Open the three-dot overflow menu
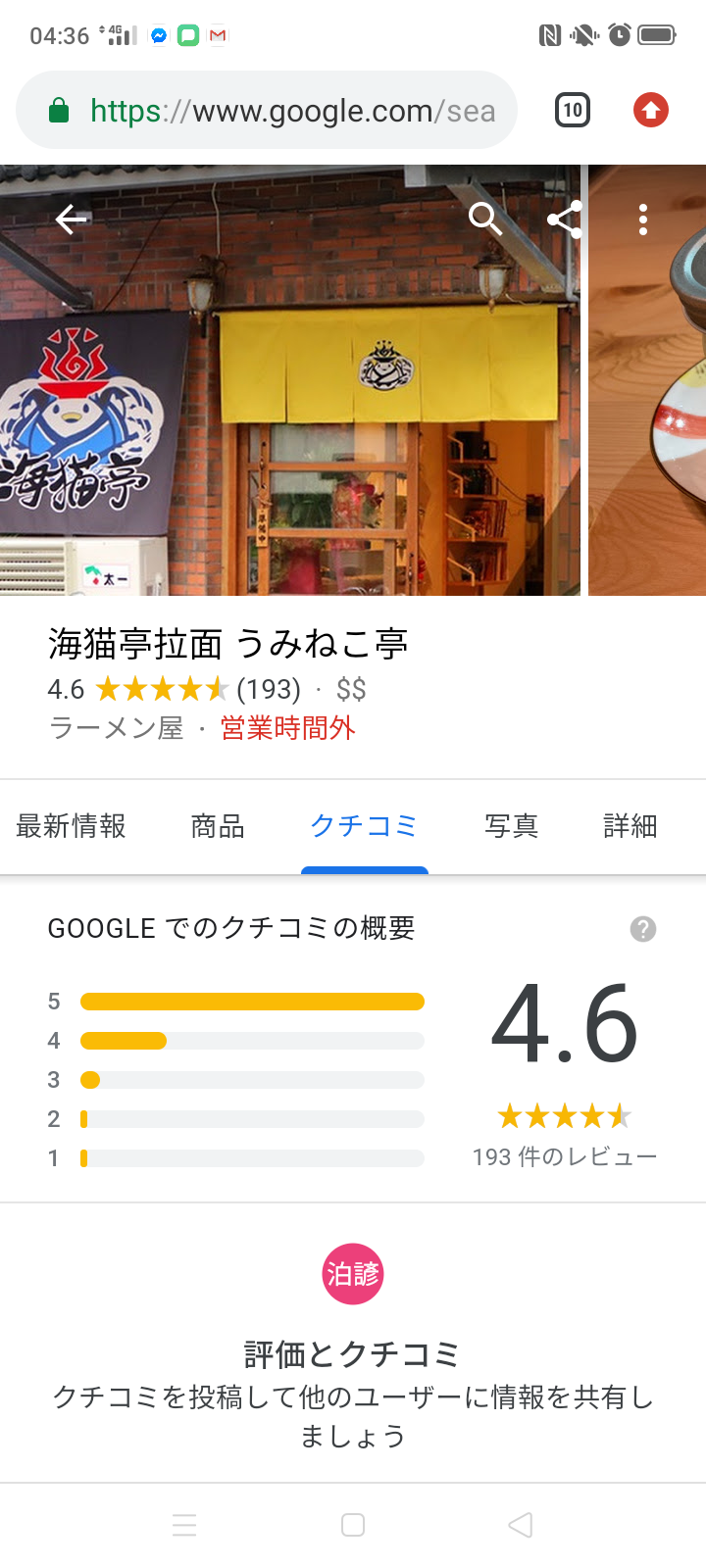The width and height of the screenshot is (706, 1568). tap(643, 219)
